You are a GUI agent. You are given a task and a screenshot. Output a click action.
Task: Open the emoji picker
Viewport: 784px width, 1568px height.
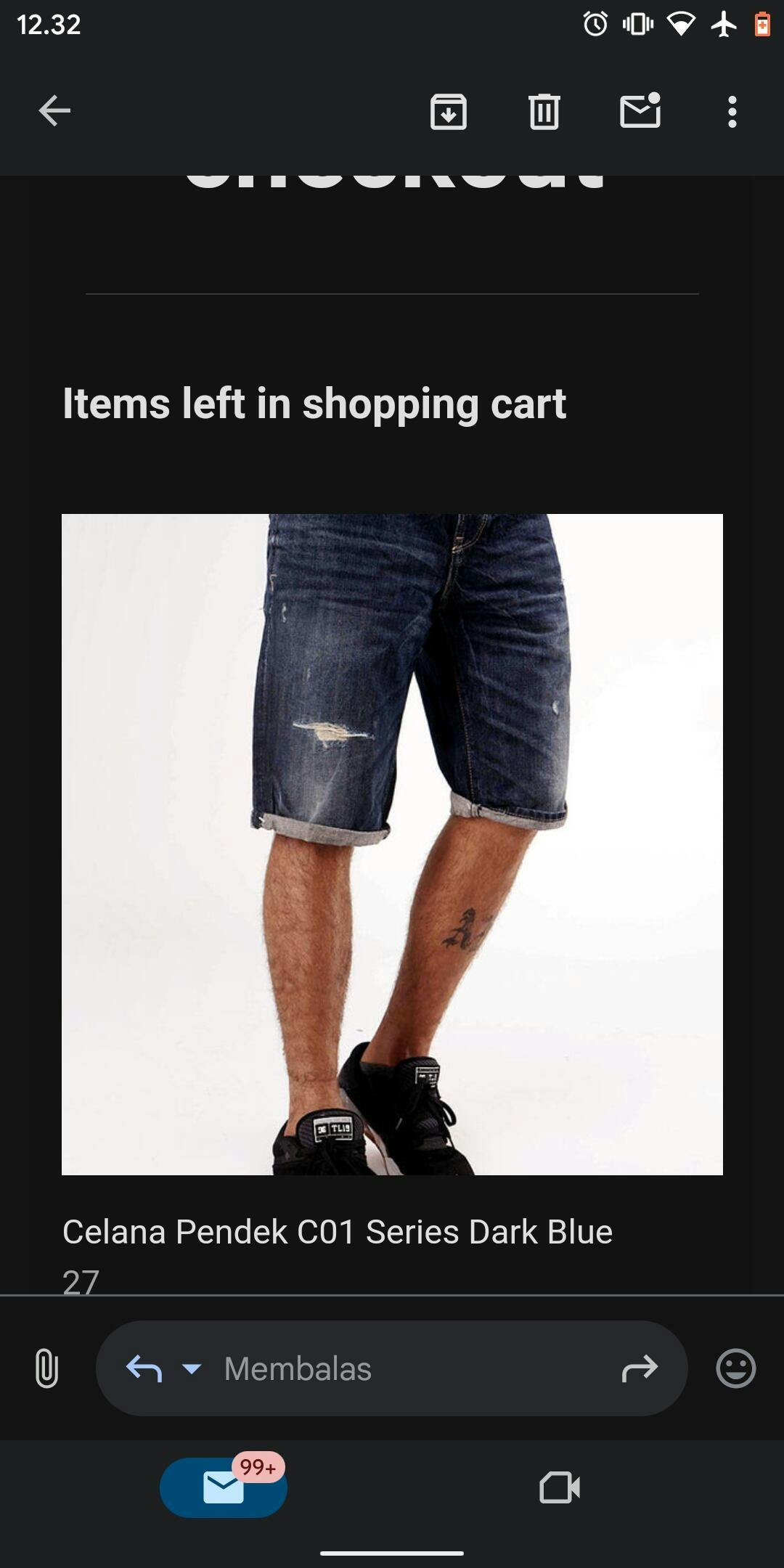point(736,1368)
